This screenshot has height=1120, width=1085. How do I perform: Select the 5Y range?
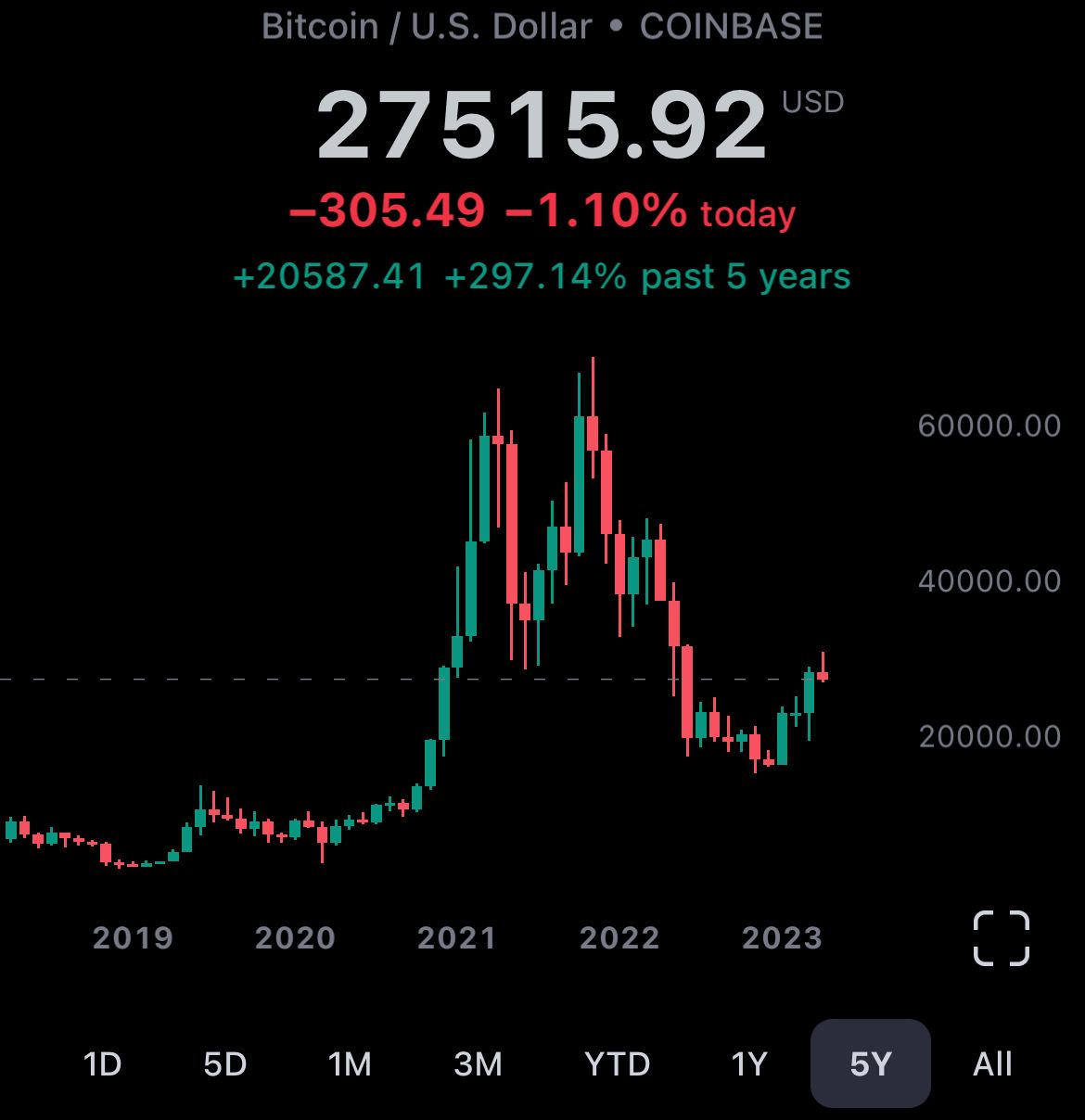871,1063
